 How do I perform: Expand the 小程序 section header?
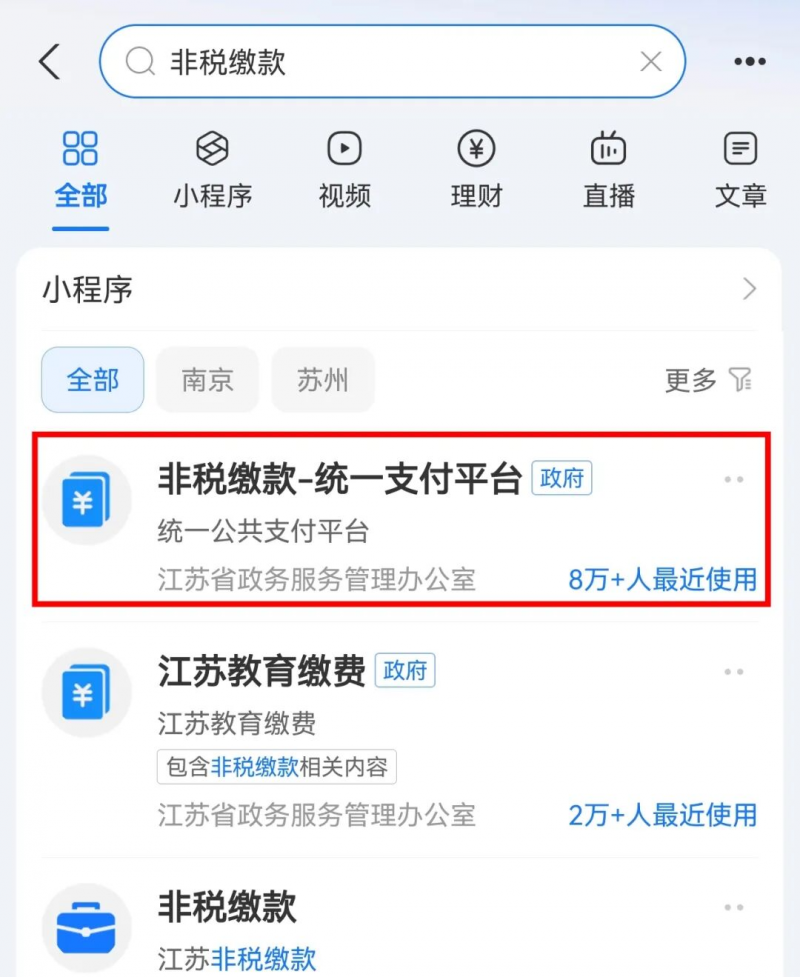coord(749,290)
